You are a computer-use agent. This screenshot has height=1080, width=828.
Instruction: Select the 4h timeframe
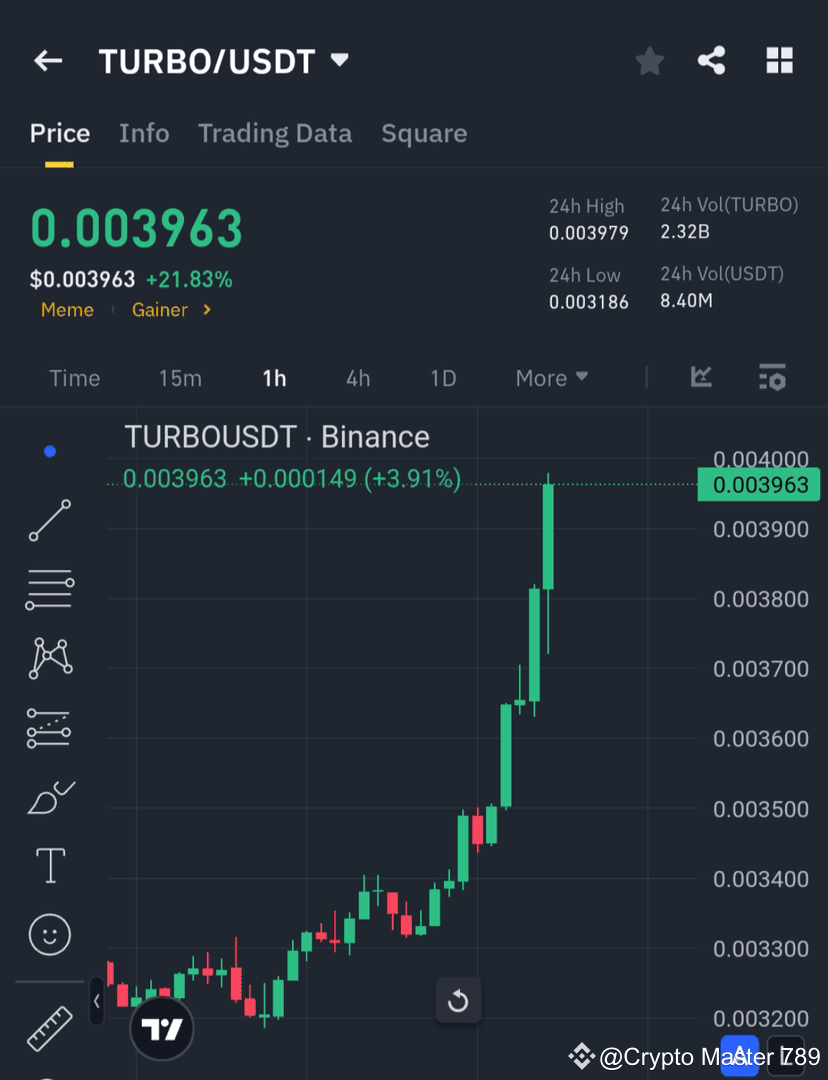358,377
